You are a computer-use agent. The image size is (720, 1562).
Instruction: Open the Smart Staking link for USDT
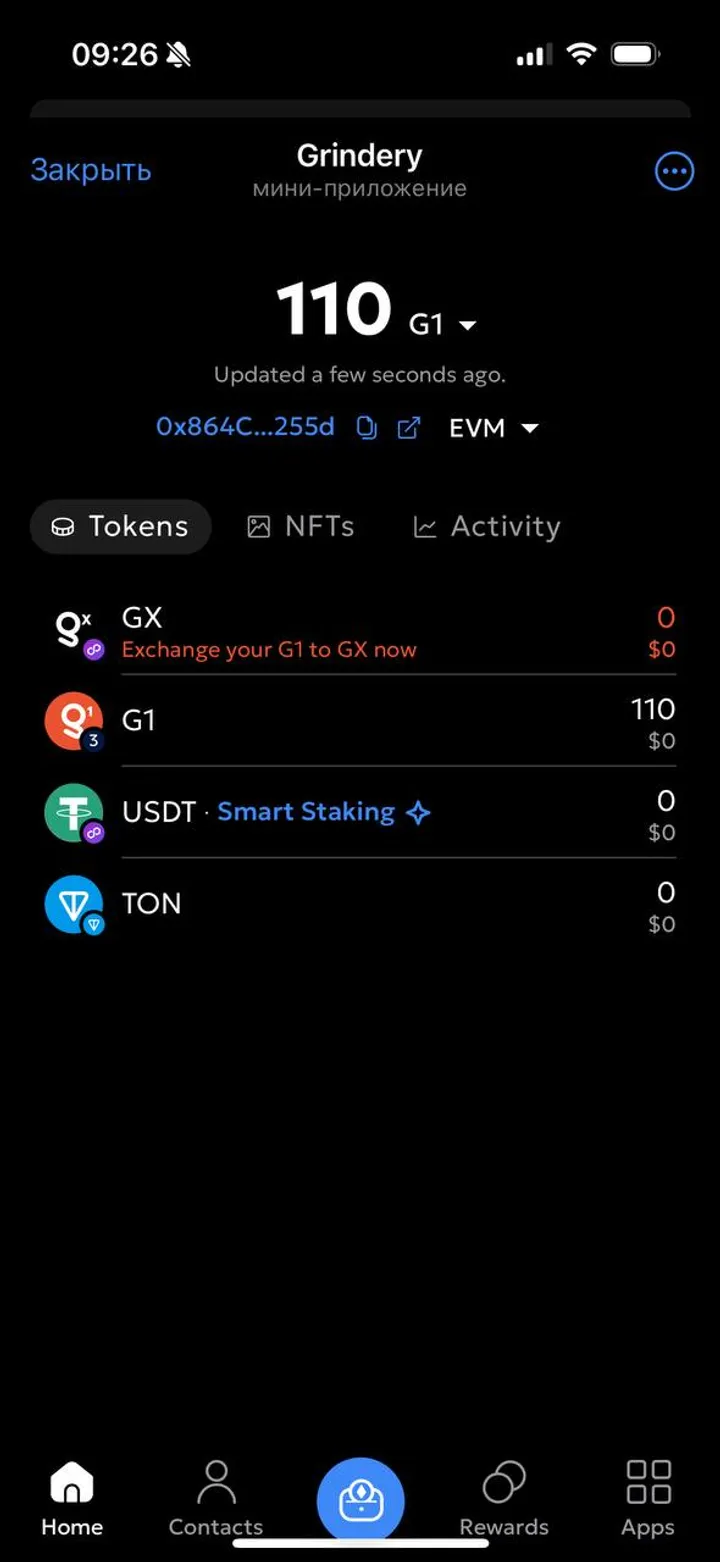(x=306, y=811)
